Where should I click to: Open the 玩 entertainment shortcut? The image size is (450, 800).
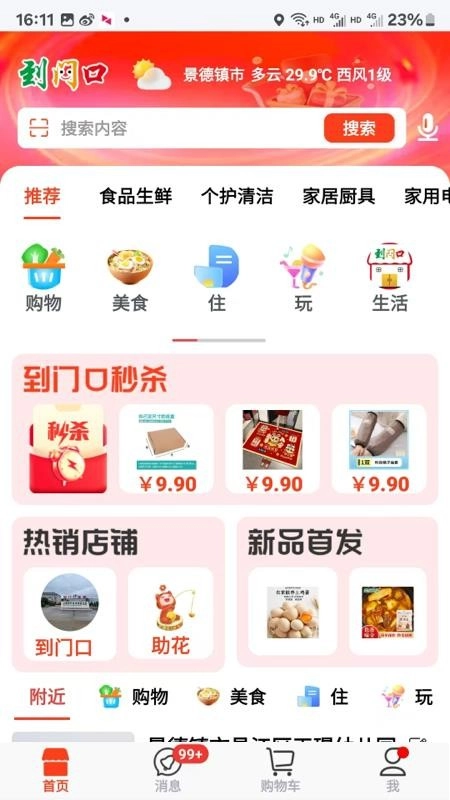pos(303,279)
